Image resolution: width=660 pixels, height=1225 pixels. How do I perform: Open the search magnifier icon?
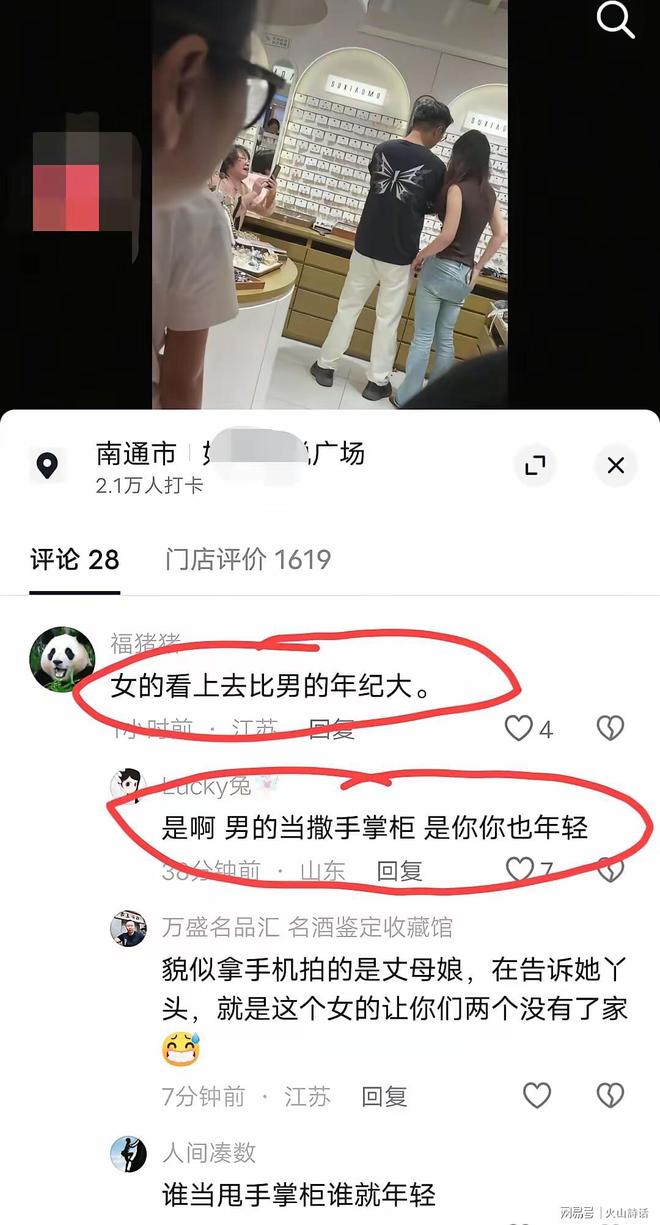tap(614, 19)
